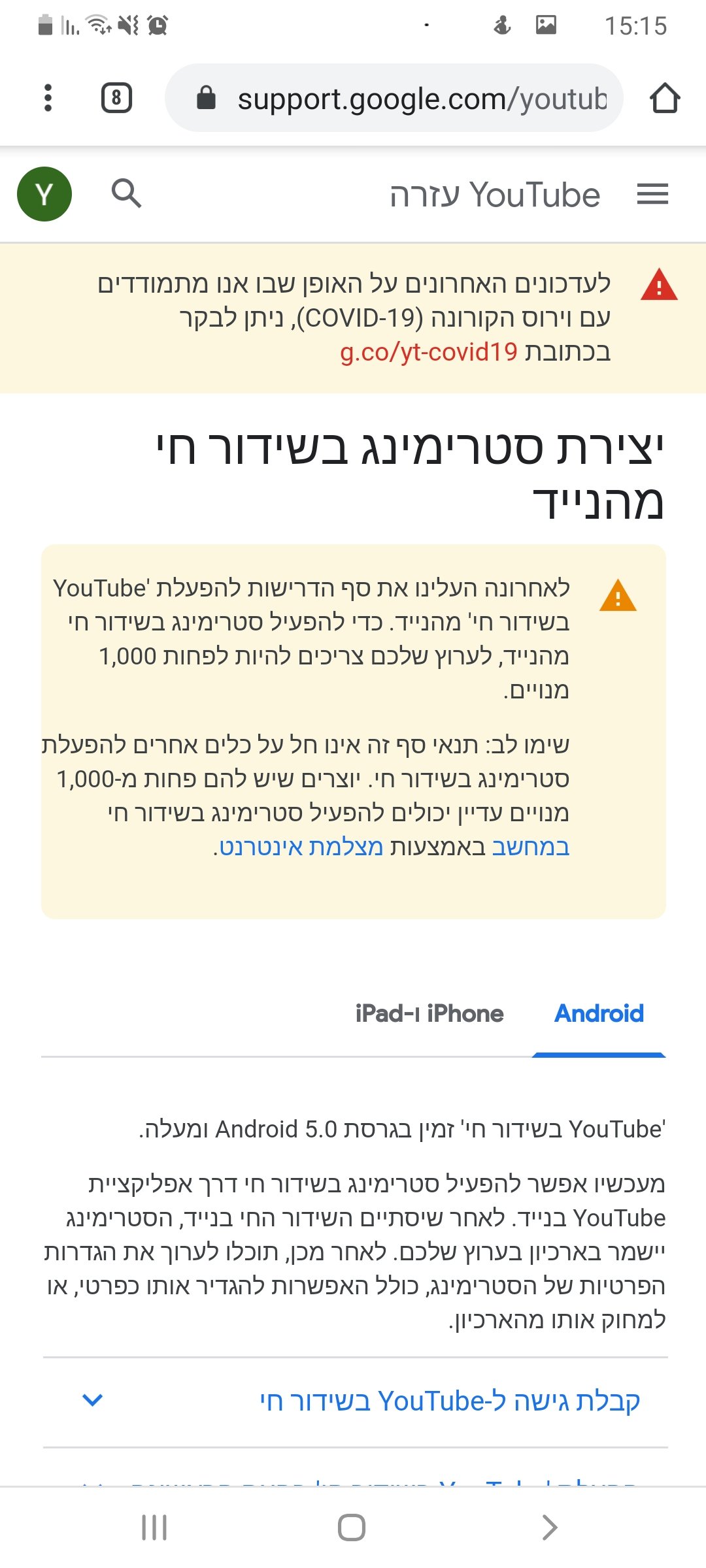
Task: Open the hamburger navigation menu
Action: click(652, 194)
